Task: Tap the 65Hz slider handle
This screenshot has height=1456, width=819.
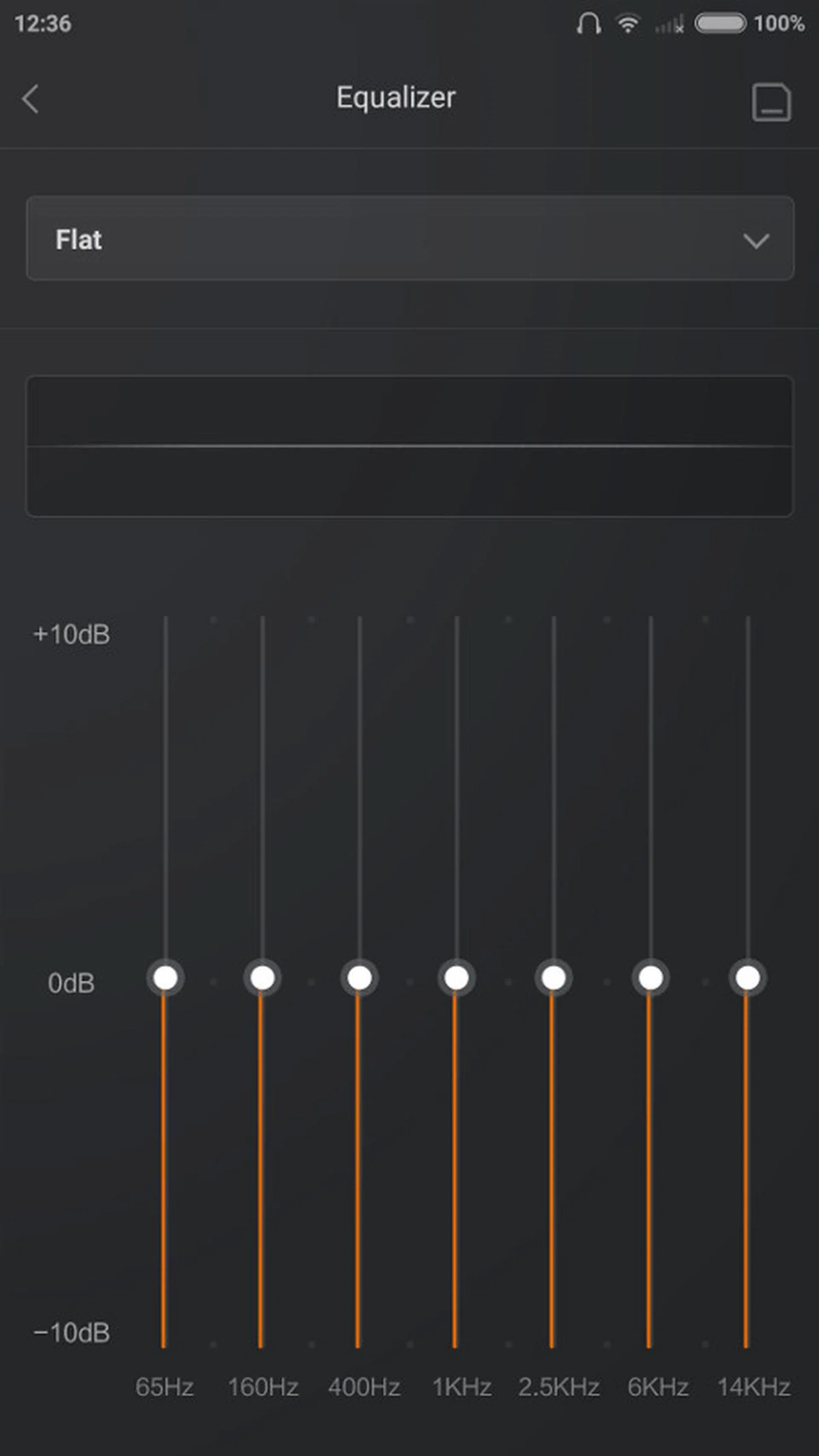Action: (165, 977)
